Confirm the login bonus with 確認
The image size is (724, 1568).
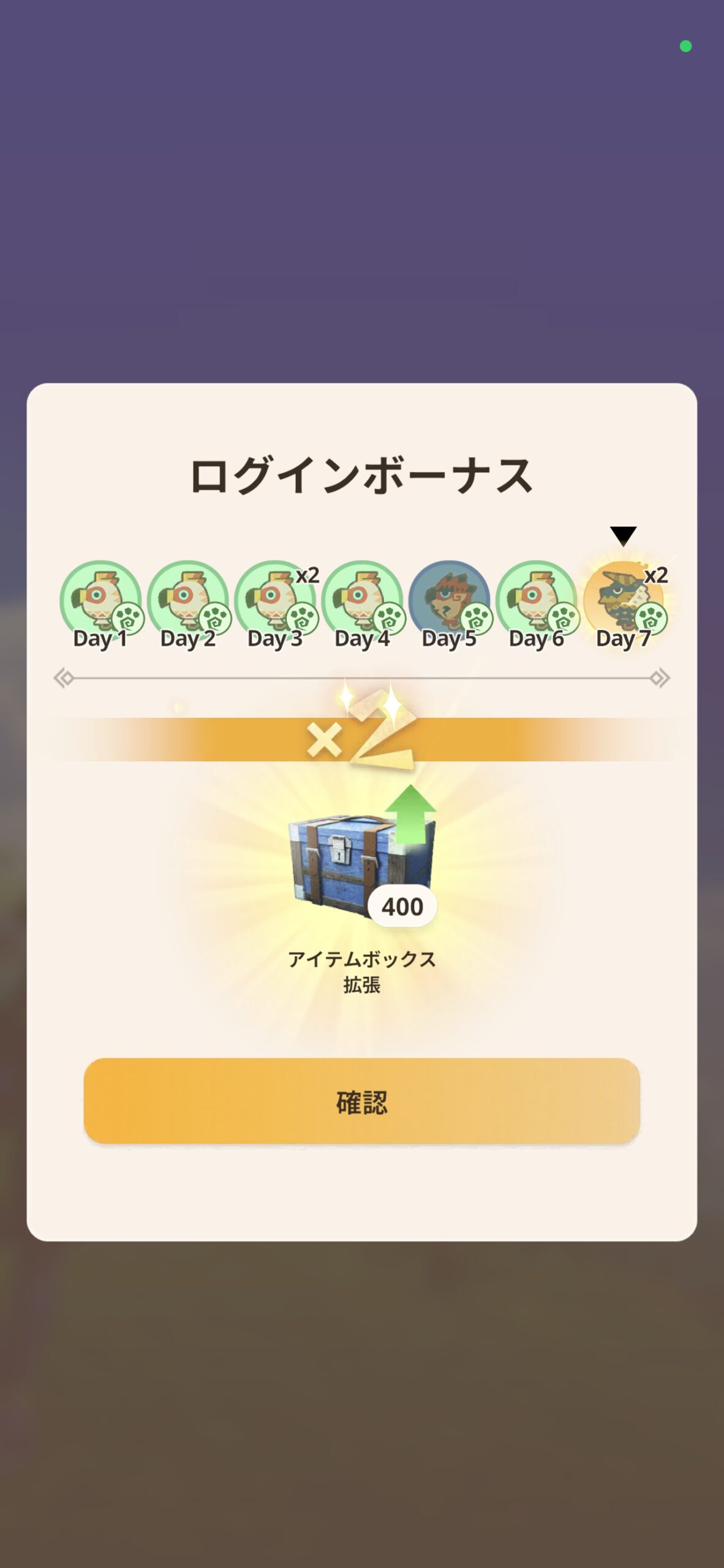(x=361, y=1101)
